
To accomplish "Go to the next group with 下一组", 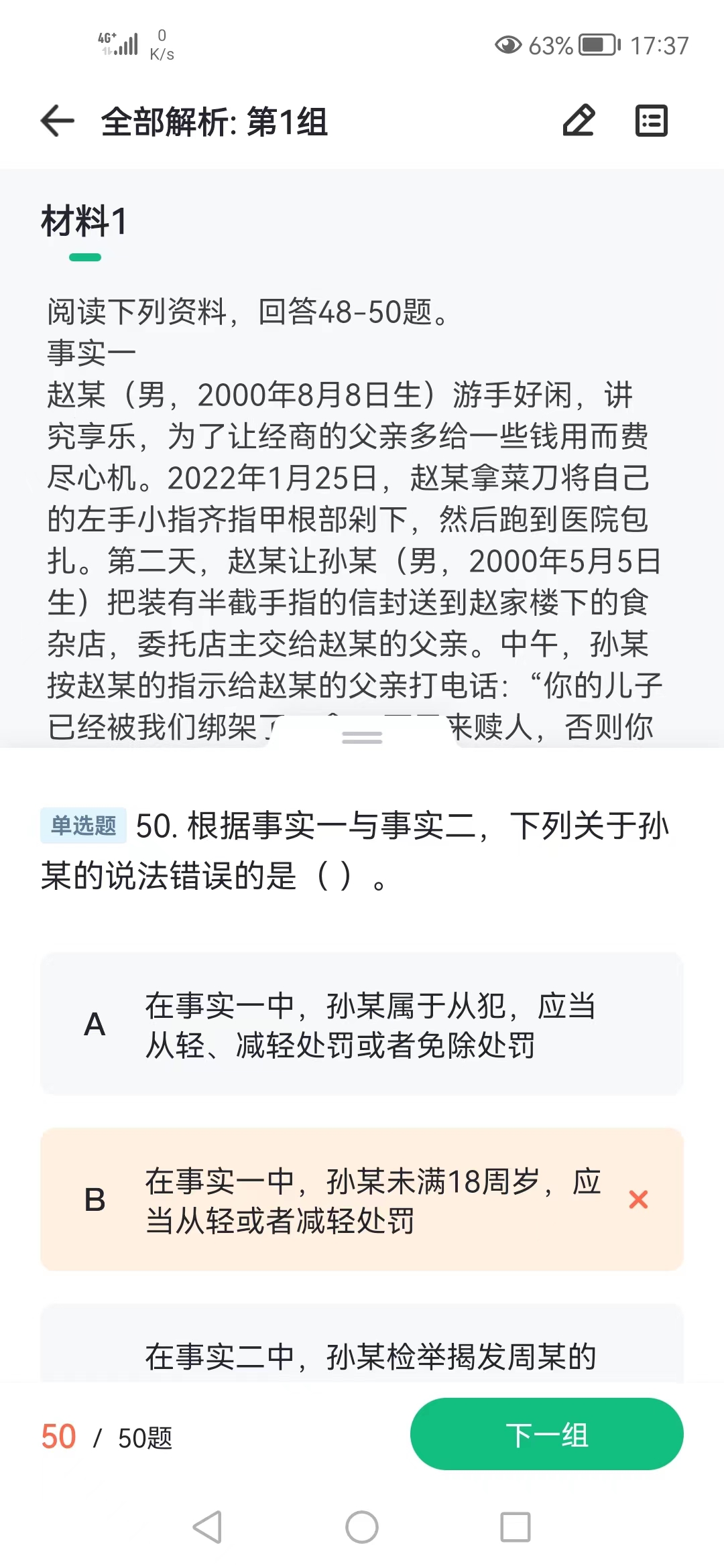I will click(546, 1435).
